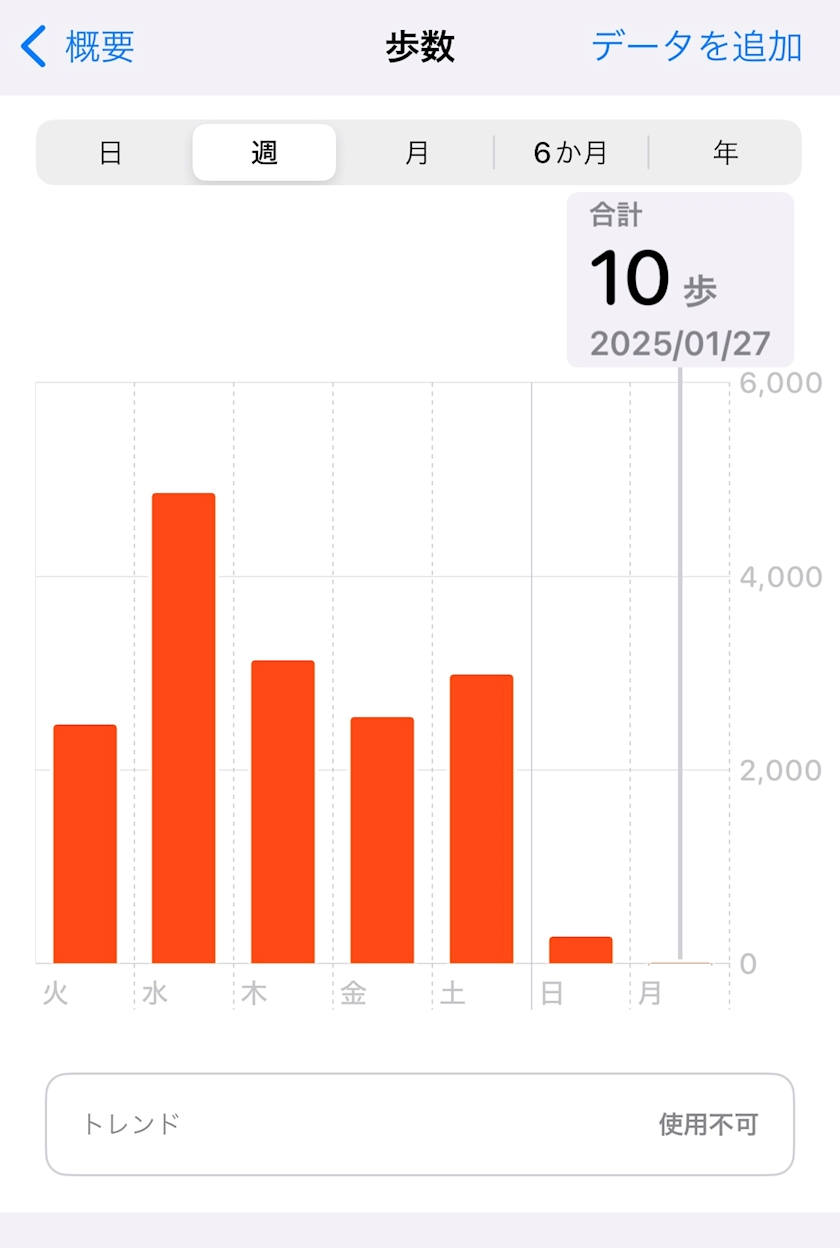Switch to the 月 view

[417, 153]
